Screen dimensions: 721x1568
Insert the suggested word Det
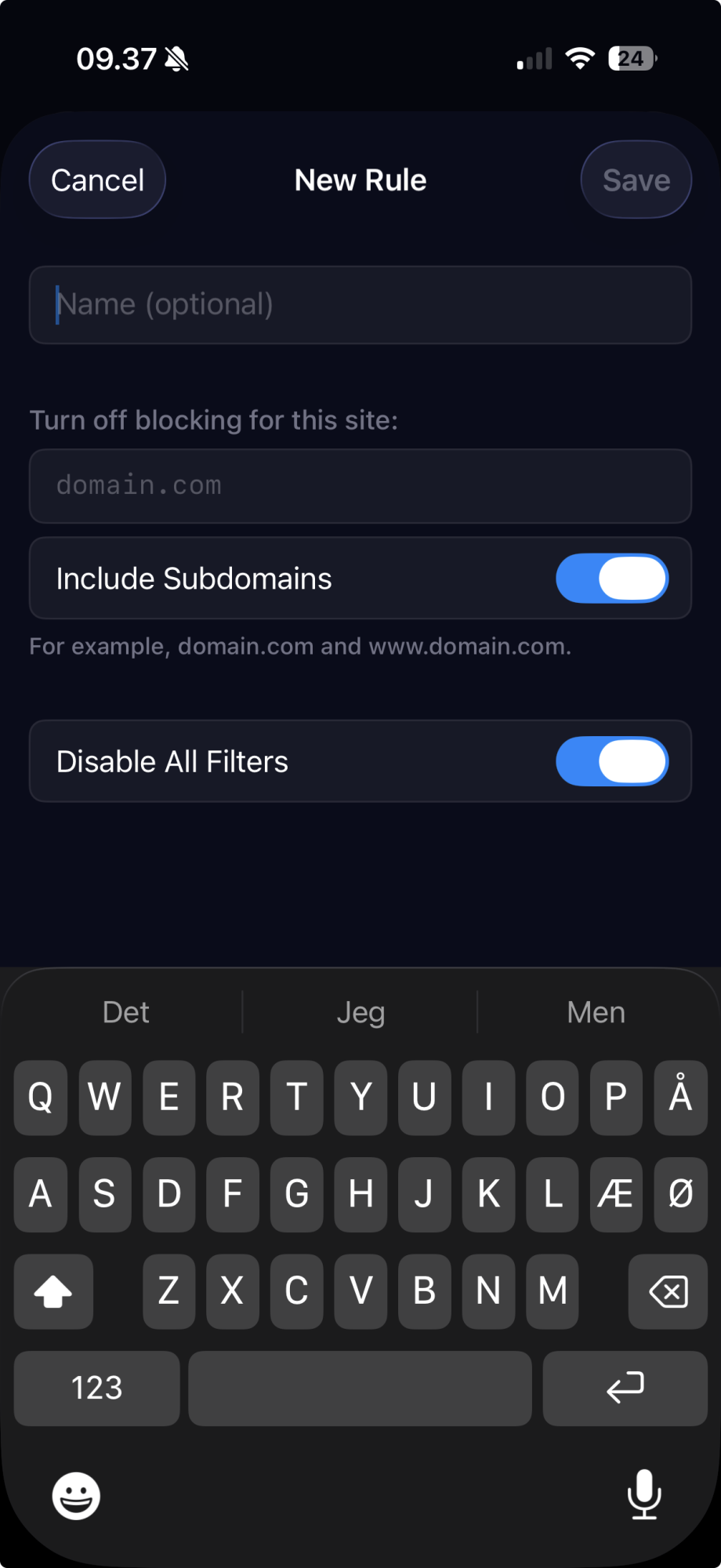tap(125, 1012)
